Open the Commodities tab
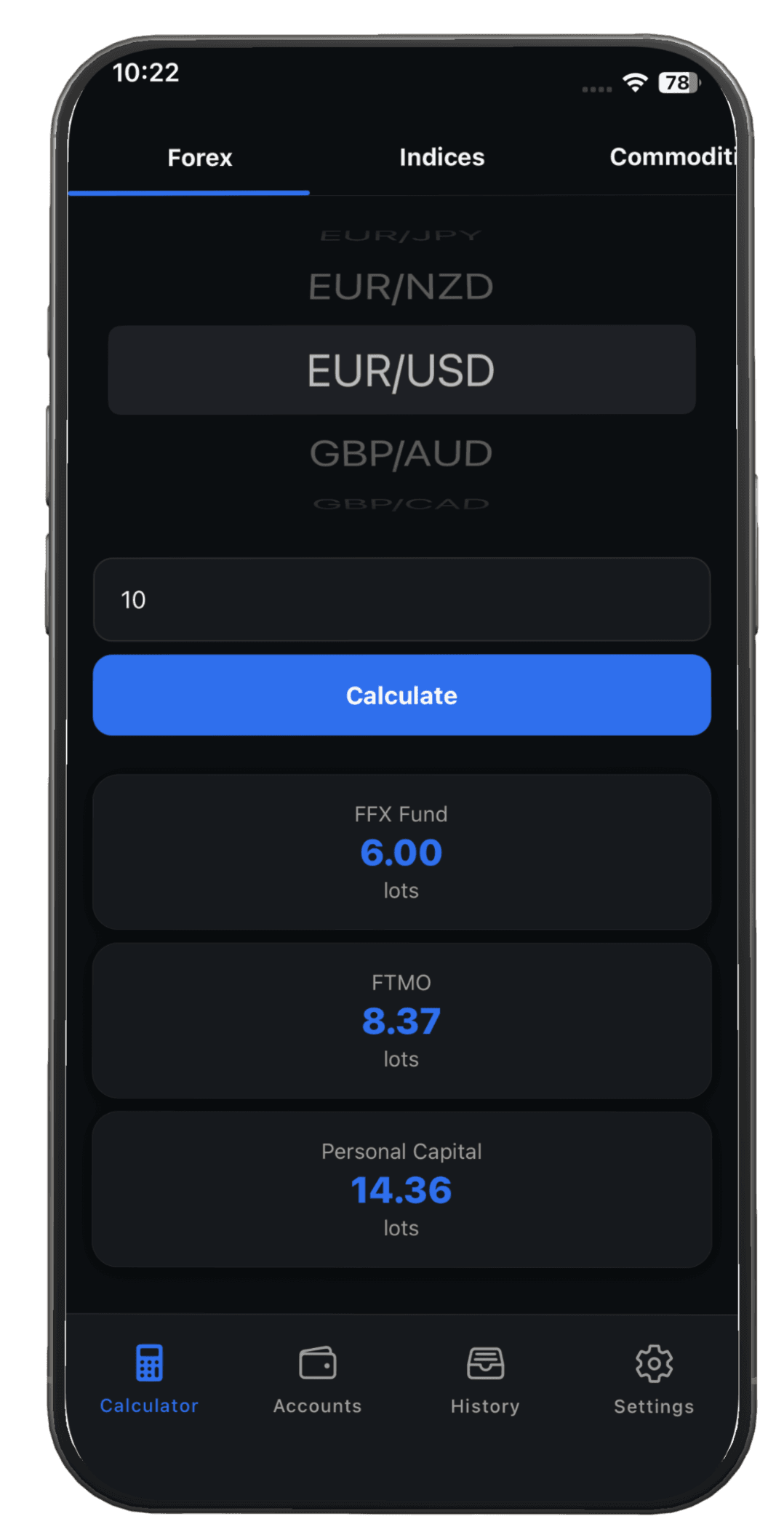Viewport: 784px width, 1535px height. [672, 157]
